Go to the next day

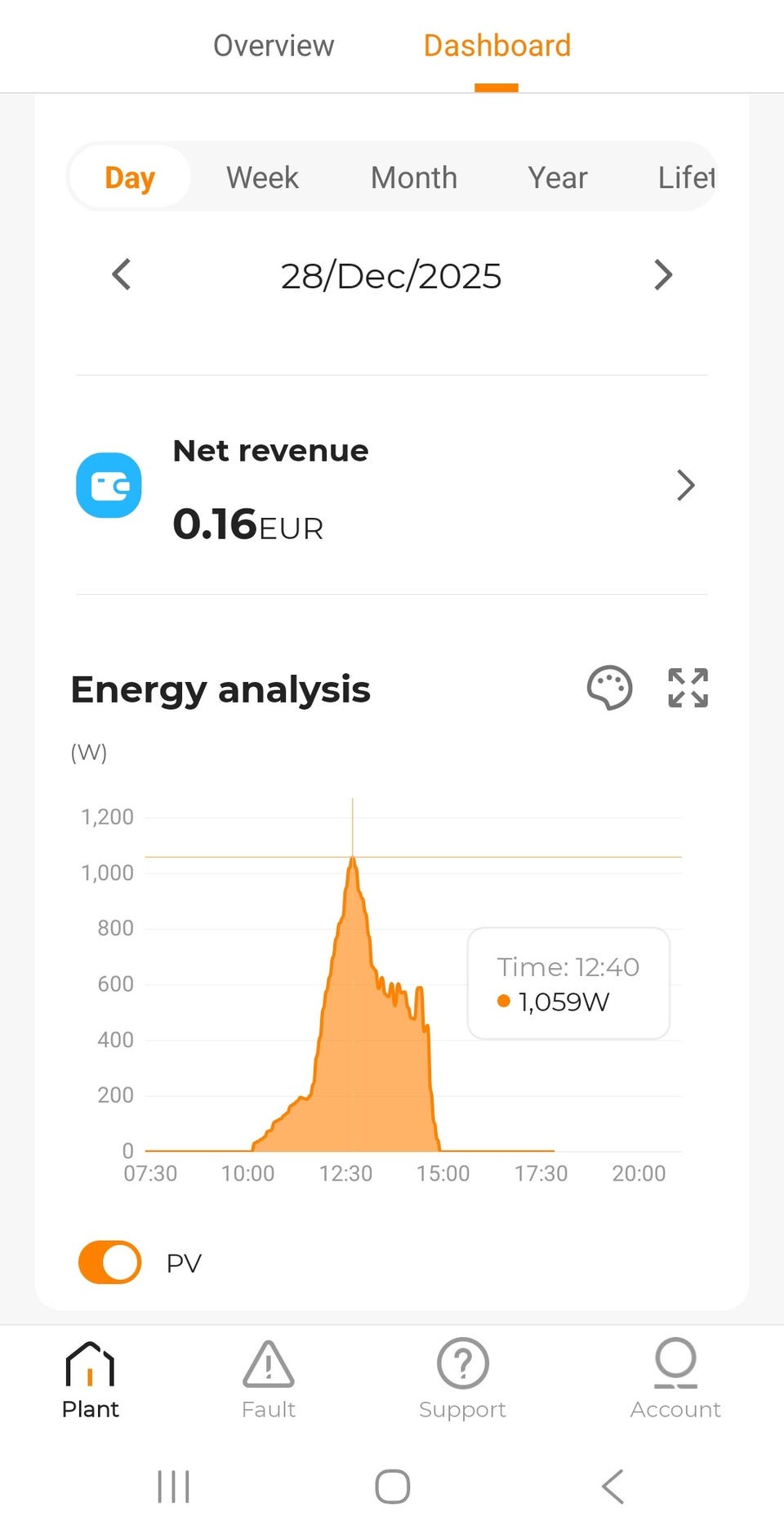[663, 274]
